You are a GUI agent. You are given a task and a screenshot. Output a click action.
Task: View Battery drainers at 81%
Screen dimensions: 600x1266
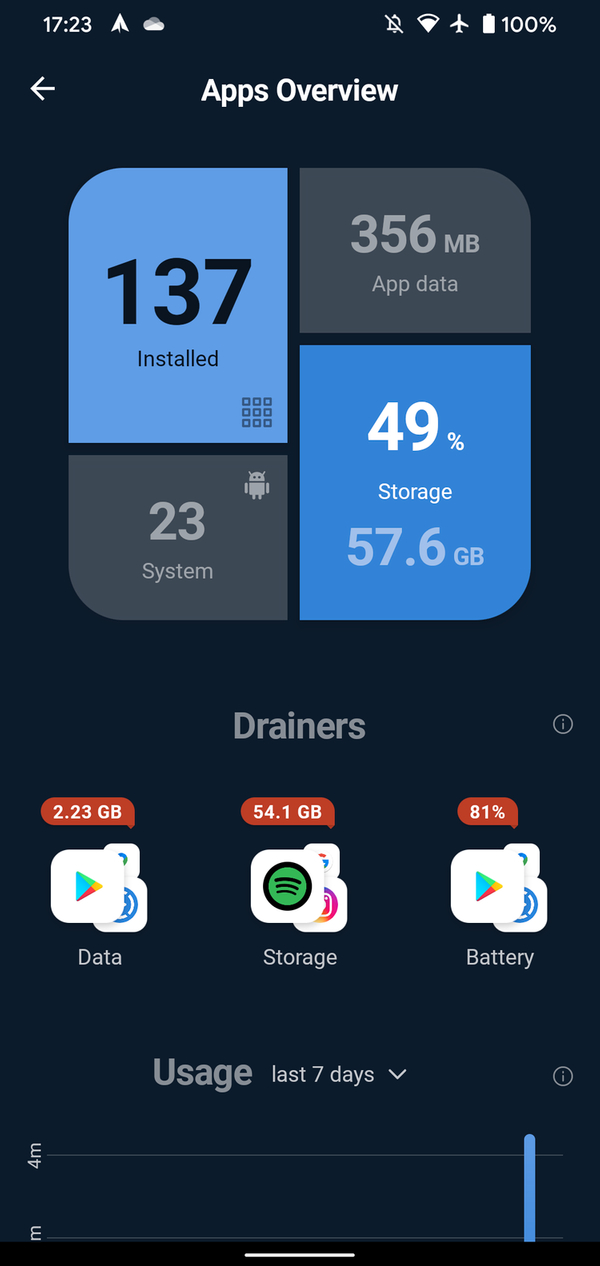(x=499, y=884)
